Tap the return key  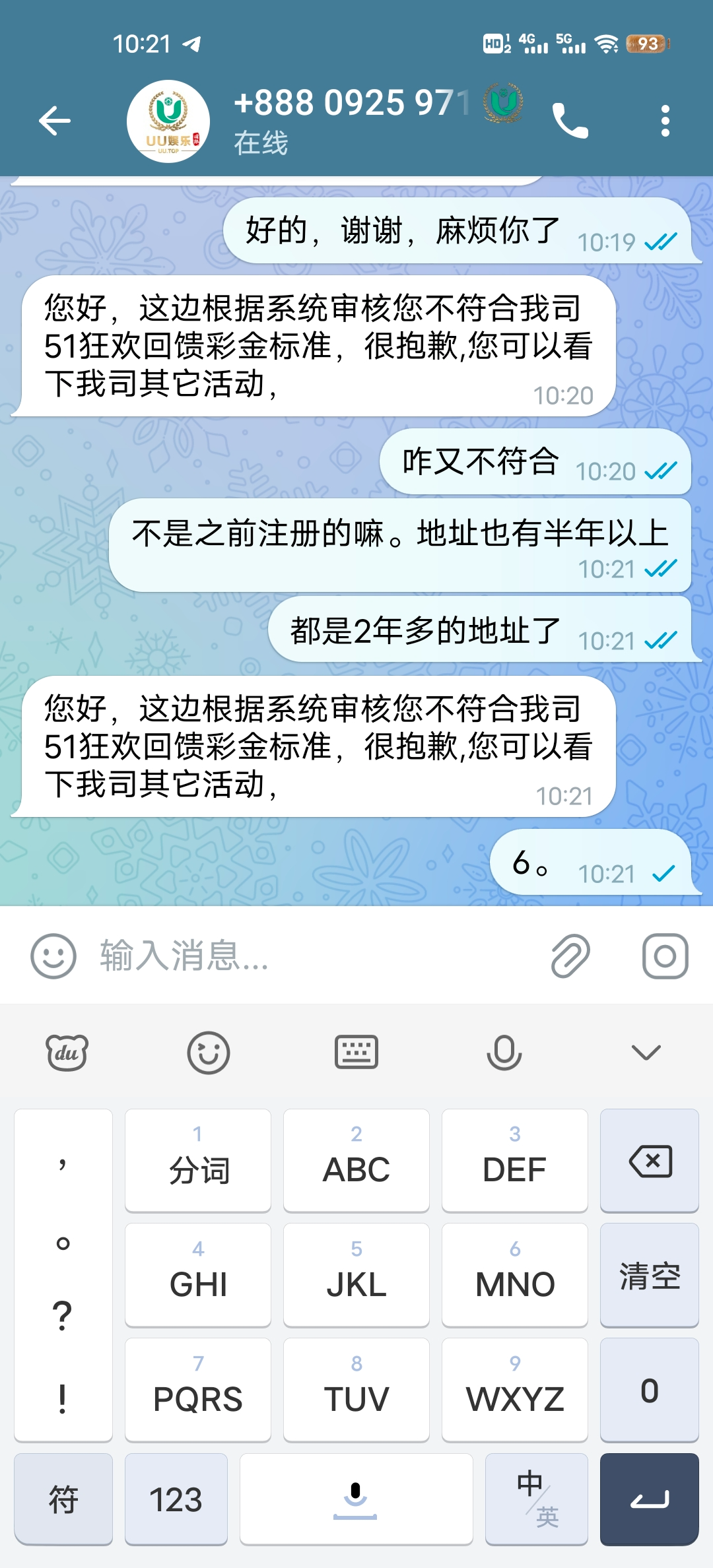(x=650, y=1499)
